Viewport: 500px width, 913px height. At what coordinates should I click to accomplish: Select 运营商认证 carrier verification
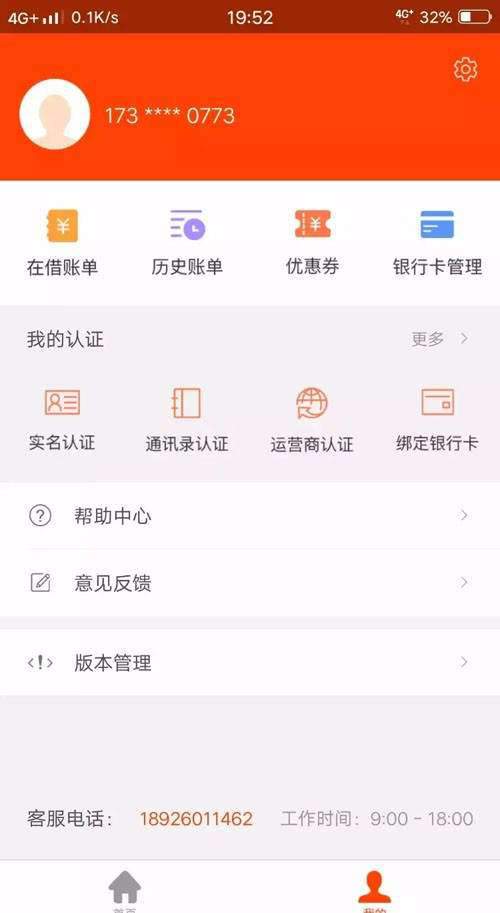312,419
